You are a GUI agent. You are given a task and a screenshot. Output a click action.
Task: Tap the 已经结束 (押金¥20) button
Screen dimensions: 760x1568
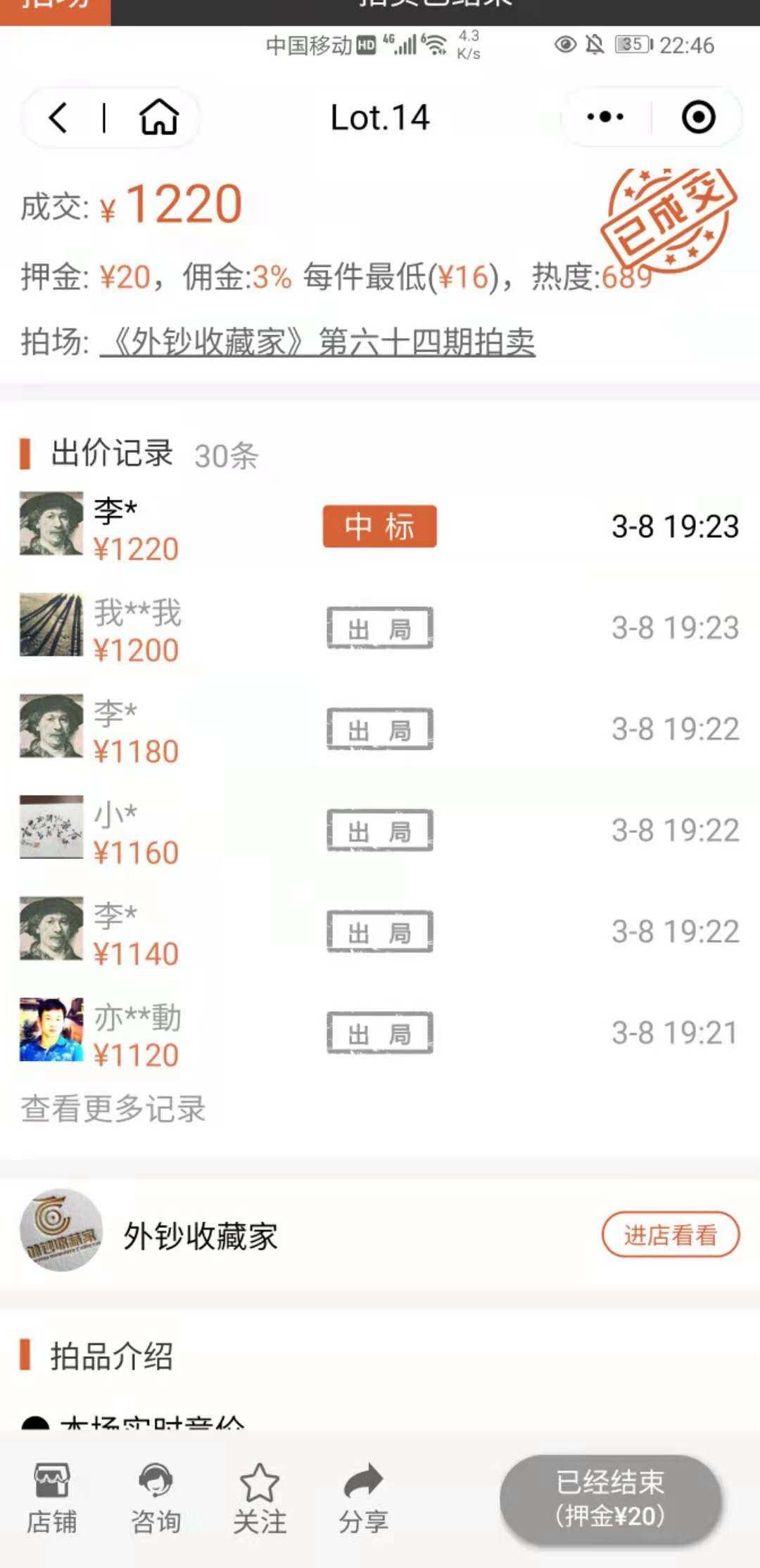coord(610,1500)
